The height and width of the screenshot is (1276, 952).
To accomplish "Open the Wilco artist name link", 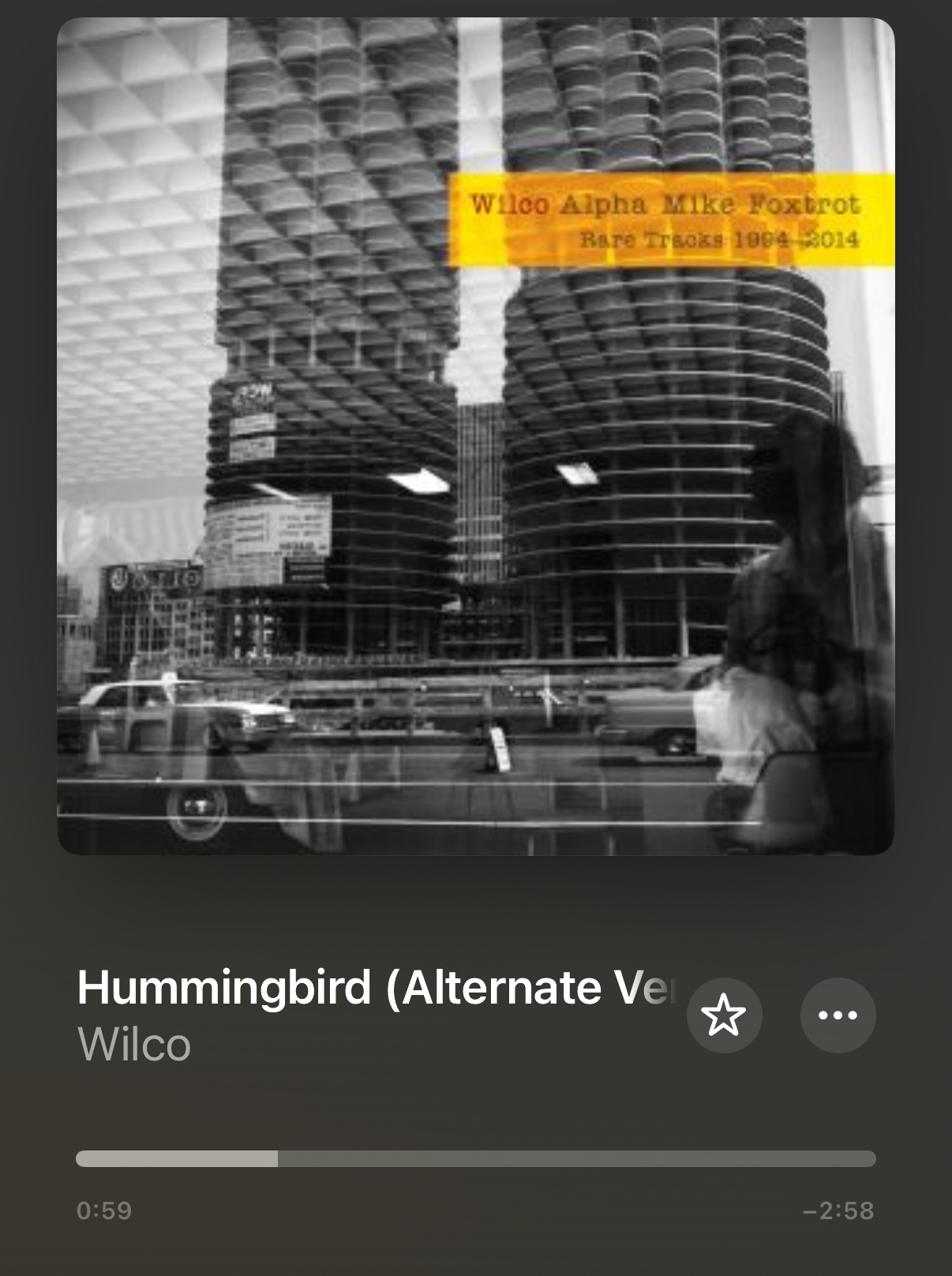I will click(134, 1045).
